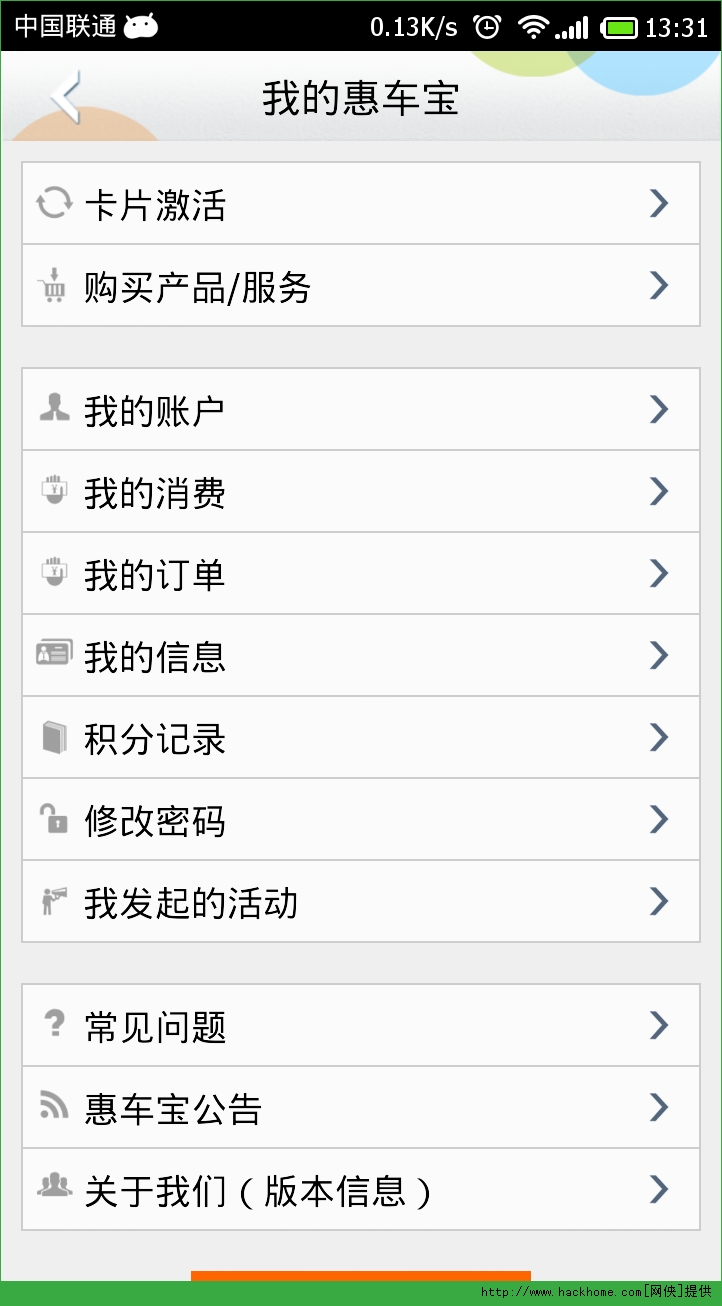722x1306 pixels.
Task: Open 卡片激活 card activation
Action: (x=360, y=204)
